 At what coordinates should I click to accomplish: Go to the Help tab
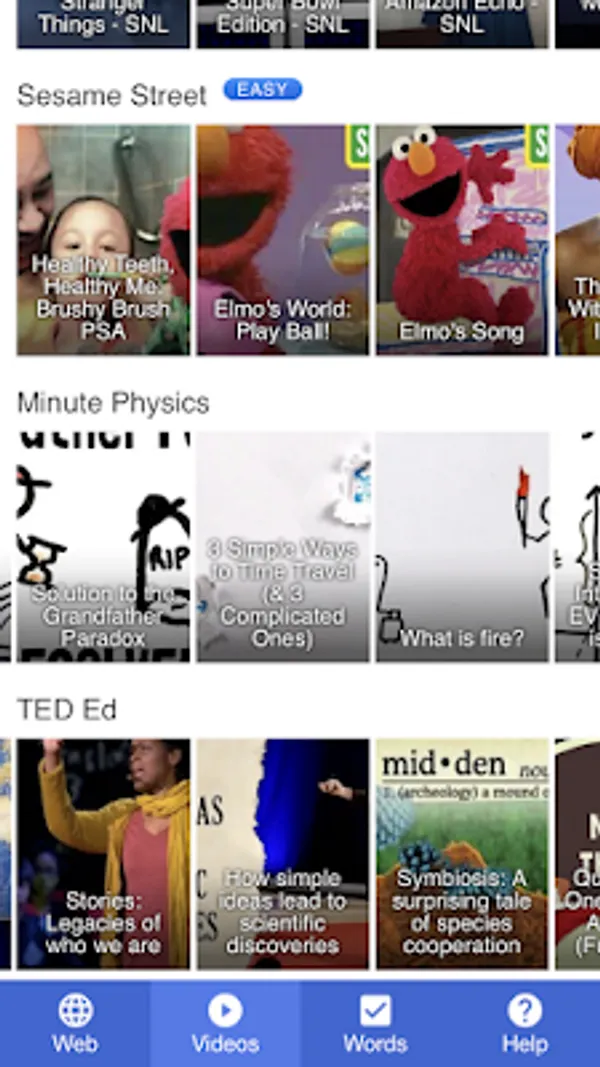pos(525,1023)
